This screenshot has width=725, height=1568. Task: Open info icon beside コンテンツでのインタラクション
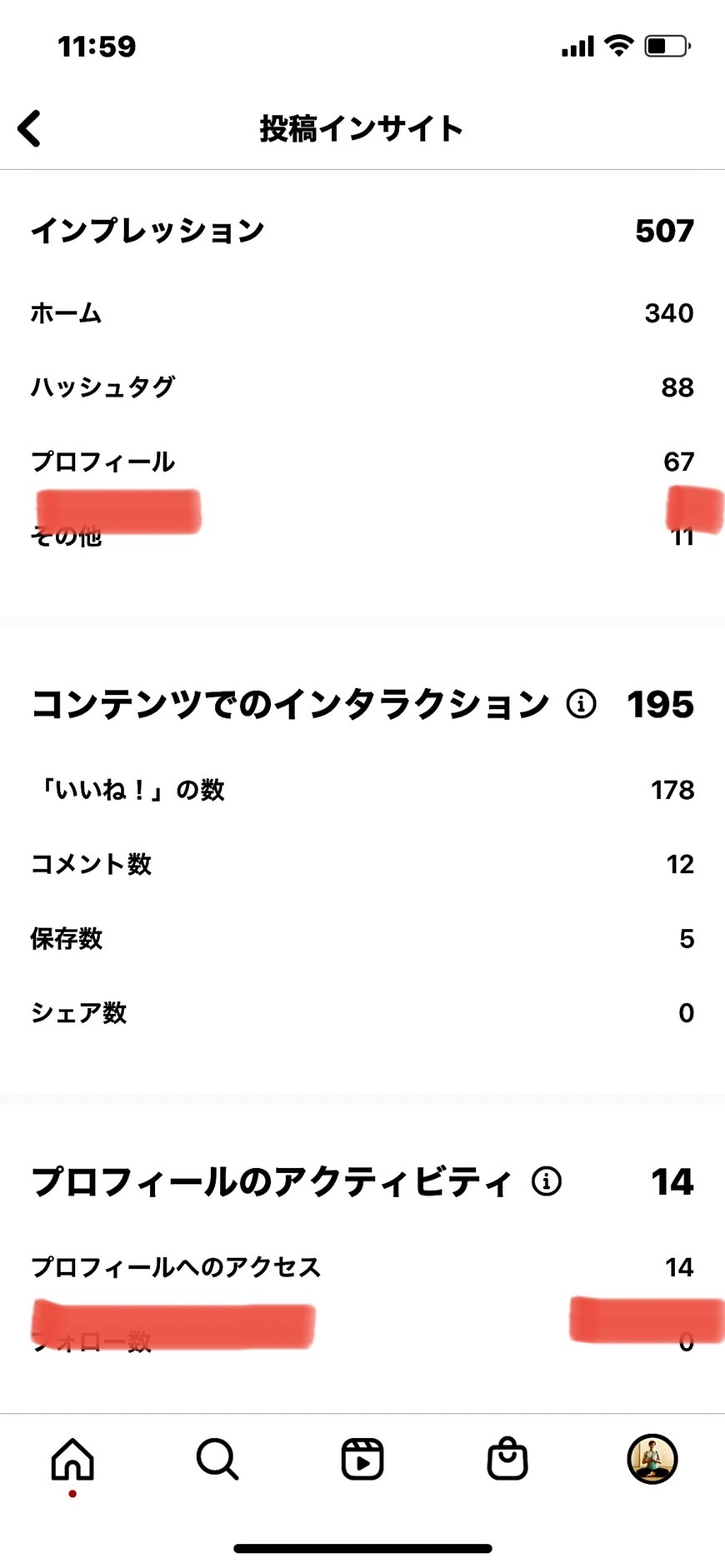pos(581,704)
